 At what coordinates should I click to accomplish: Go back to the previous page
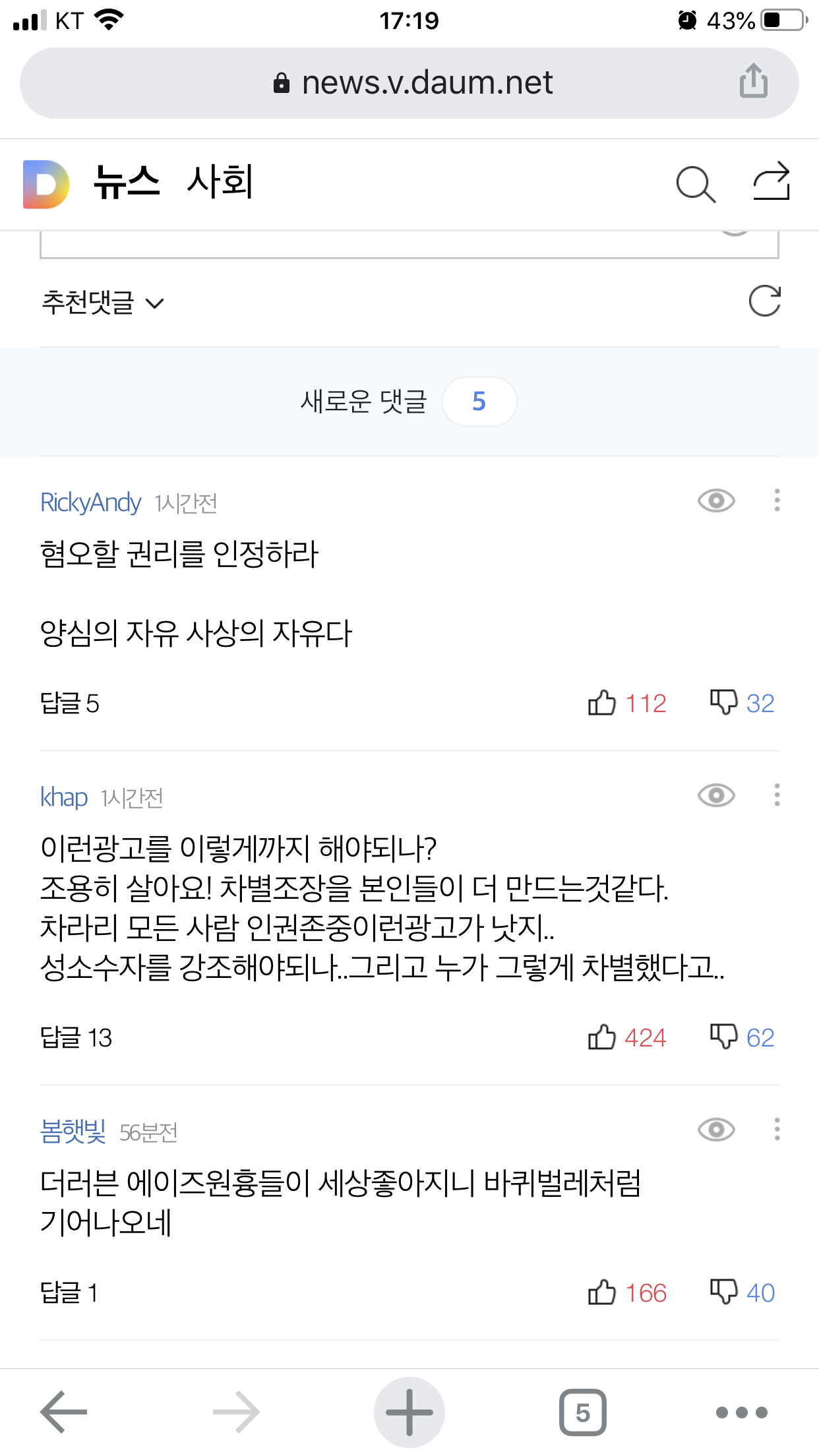(64, 1412)
